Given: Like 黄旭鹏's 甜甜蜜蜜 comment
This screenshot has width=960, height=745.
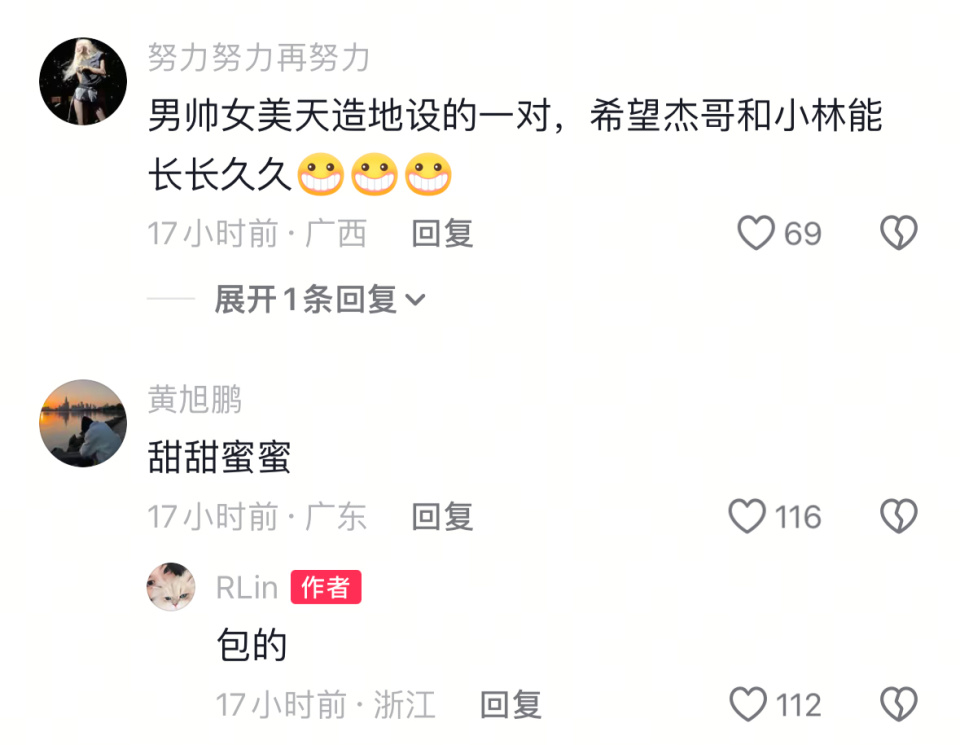Looking at the screenshot, I should click(748, 516).
